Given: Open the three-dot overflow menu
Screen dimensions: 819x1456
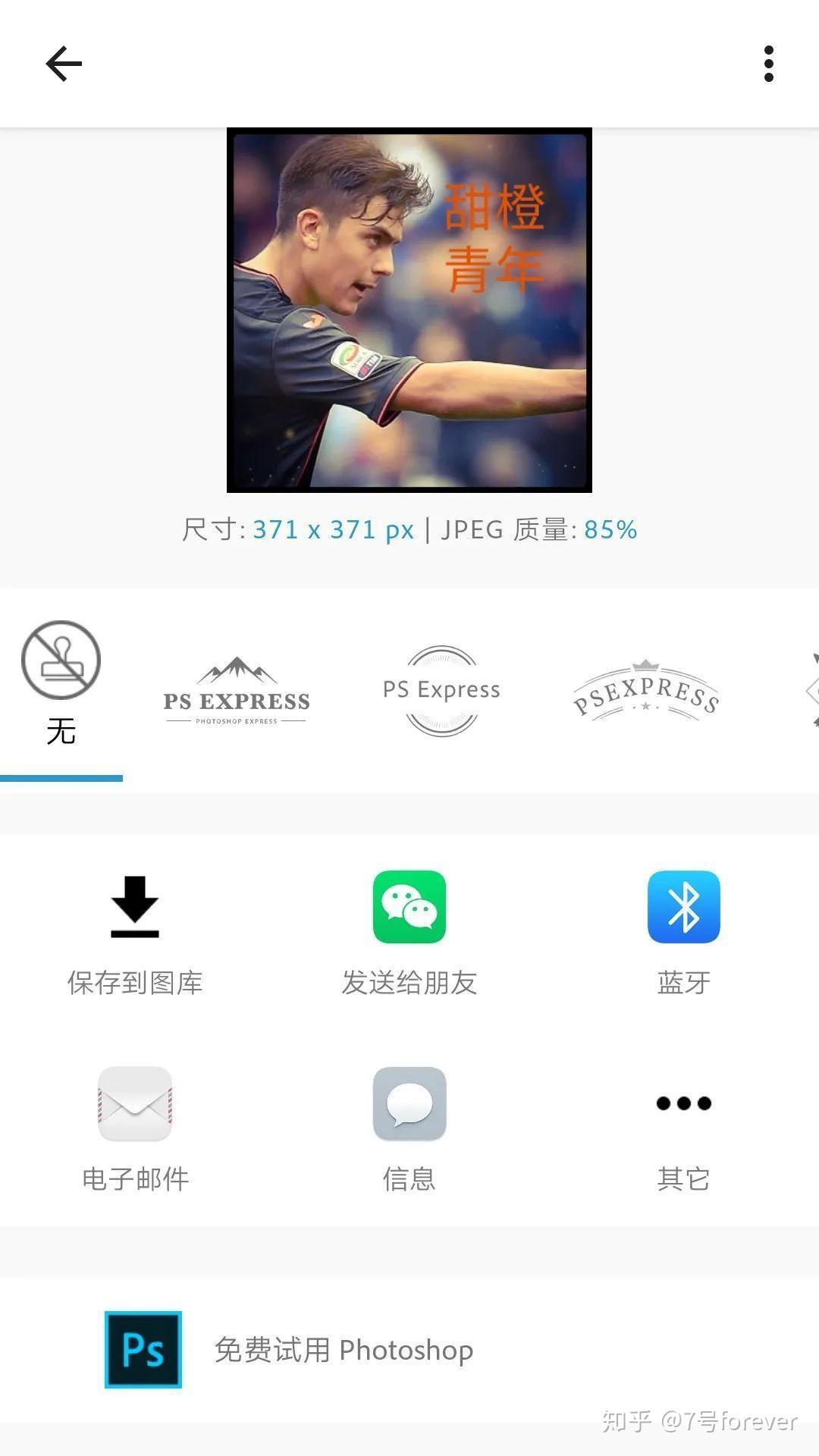Looking at the screenshot, I should (x=768, y=64).
